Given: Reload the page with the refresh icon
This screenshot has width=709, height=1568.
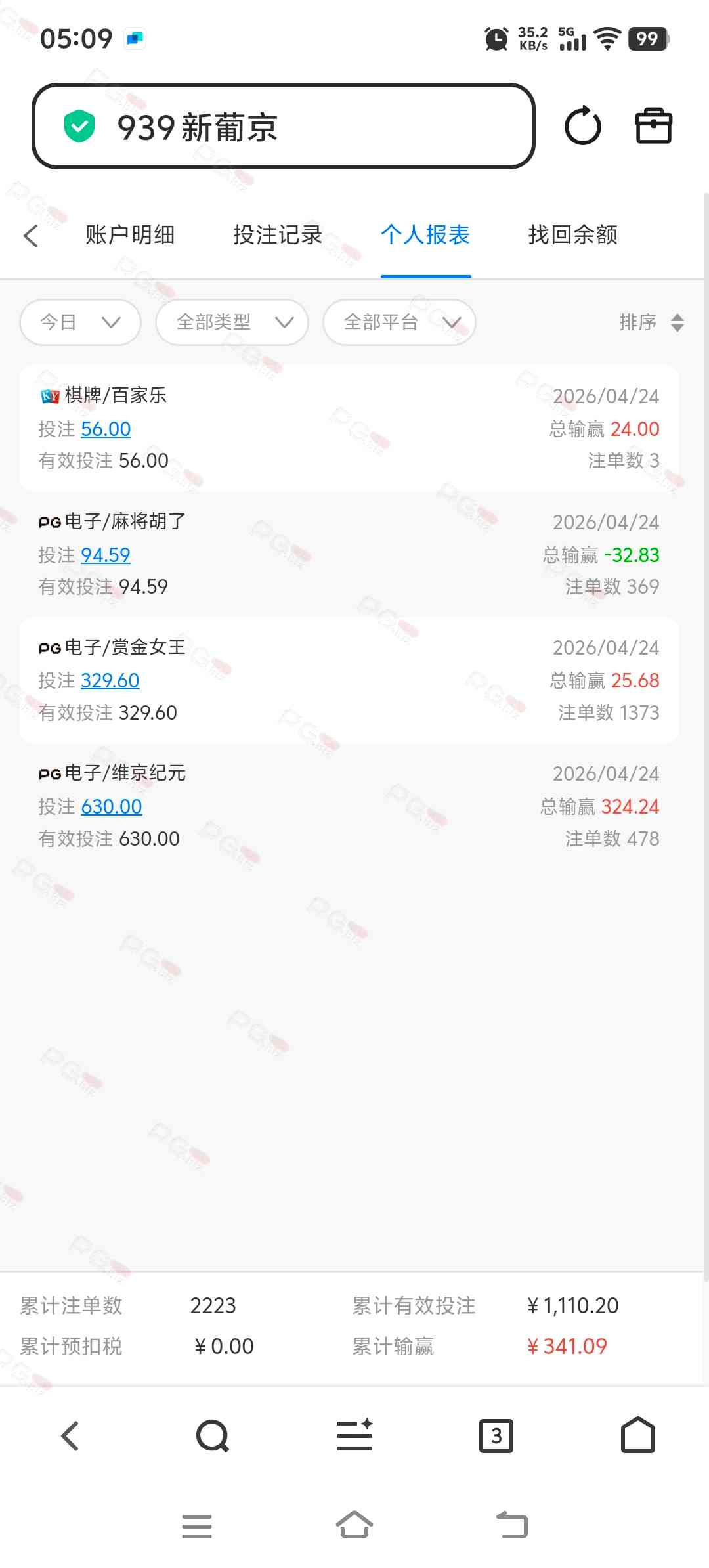Looking at the screenshot, I should click(582, 126).
